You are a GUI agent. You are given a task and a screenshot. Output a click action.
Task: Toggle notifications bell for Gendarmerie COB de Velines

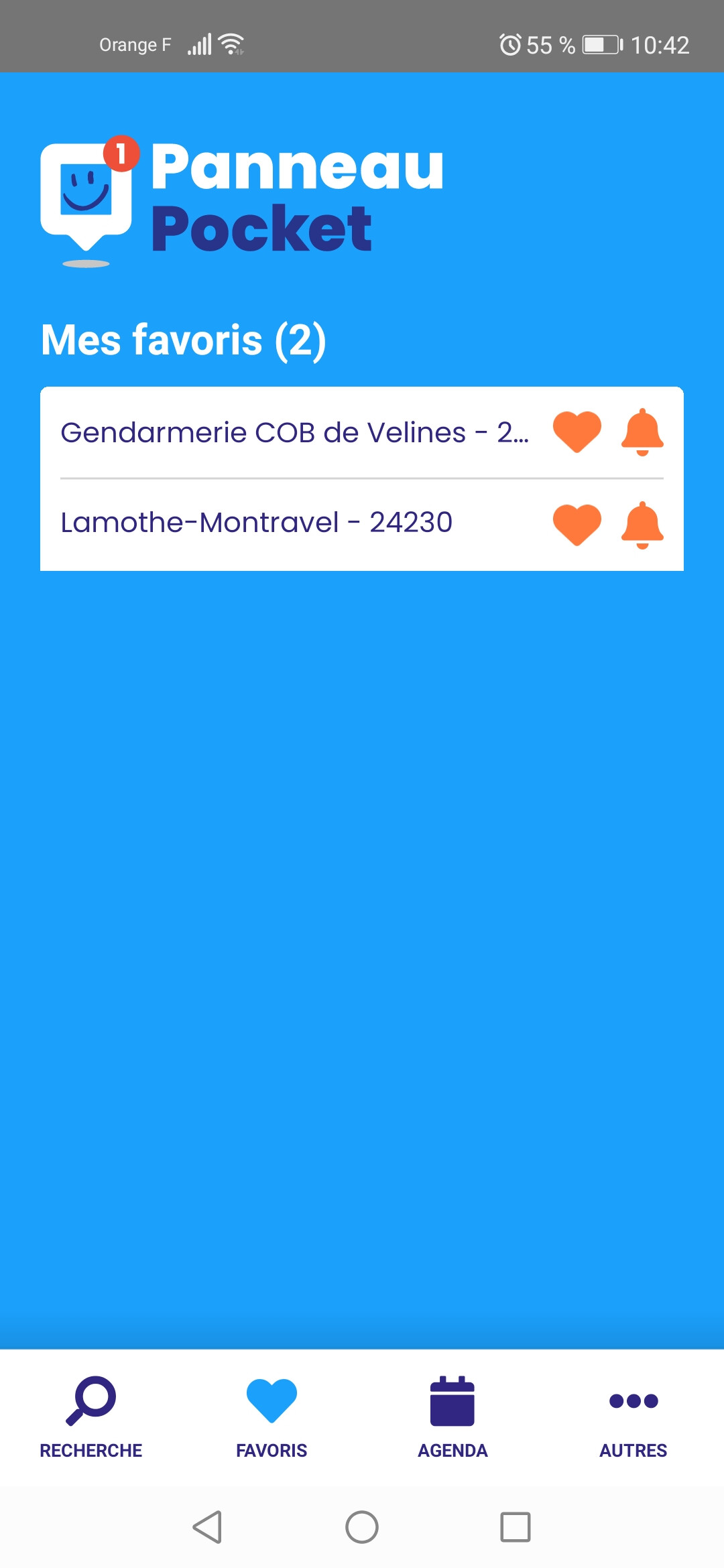tap(642, 432)
